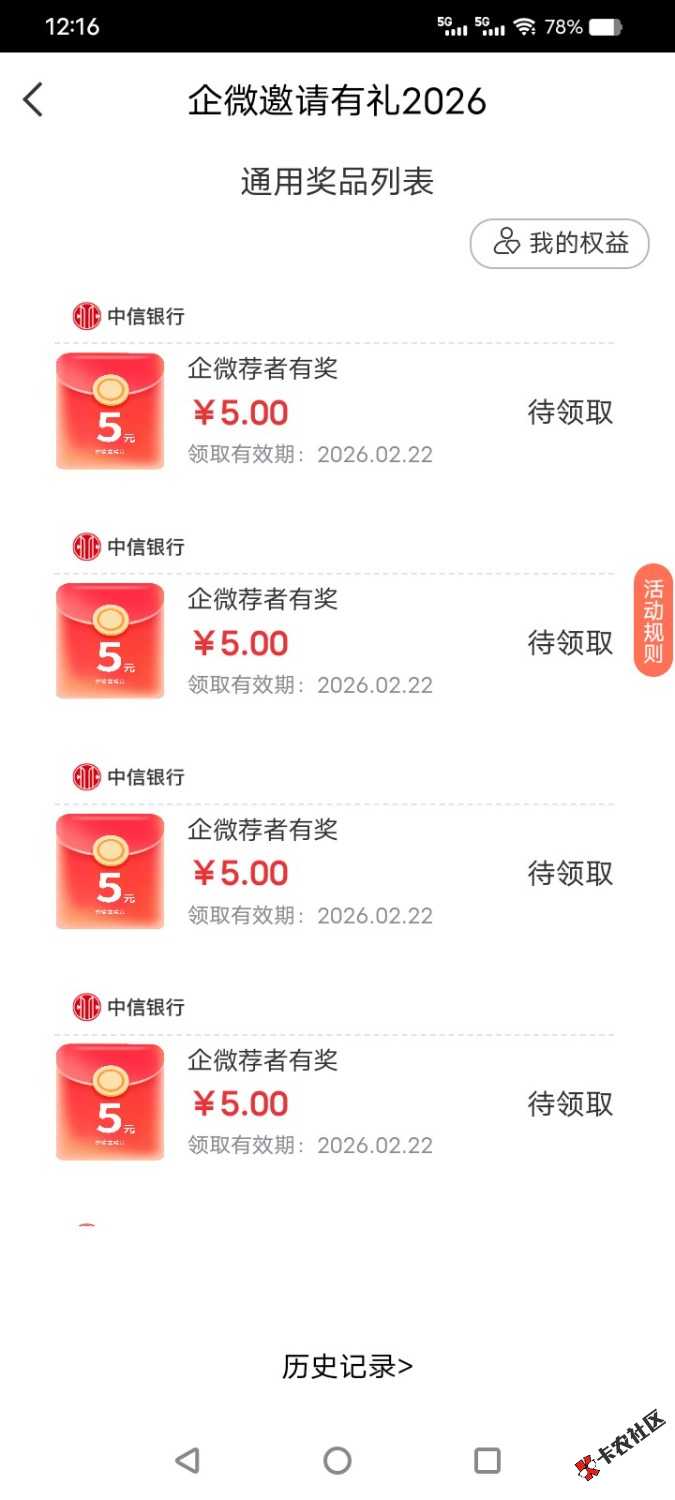Viewport: 675px width, 1500px height.
Task: Open 历史记录 history records
Action: pos(347,1366)
